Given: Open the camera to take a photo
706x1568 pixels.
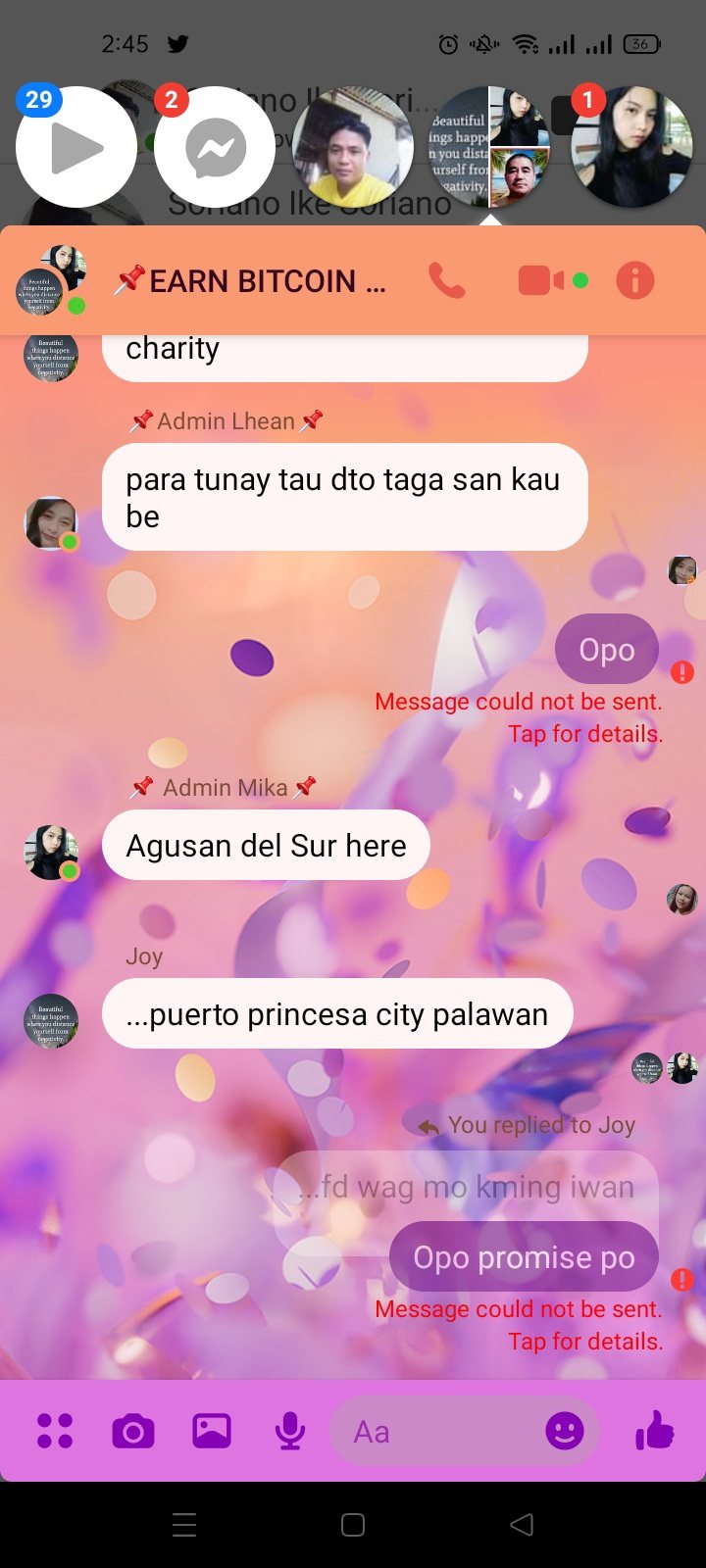Looking at the screenshot, I should tap(133, 1432).
